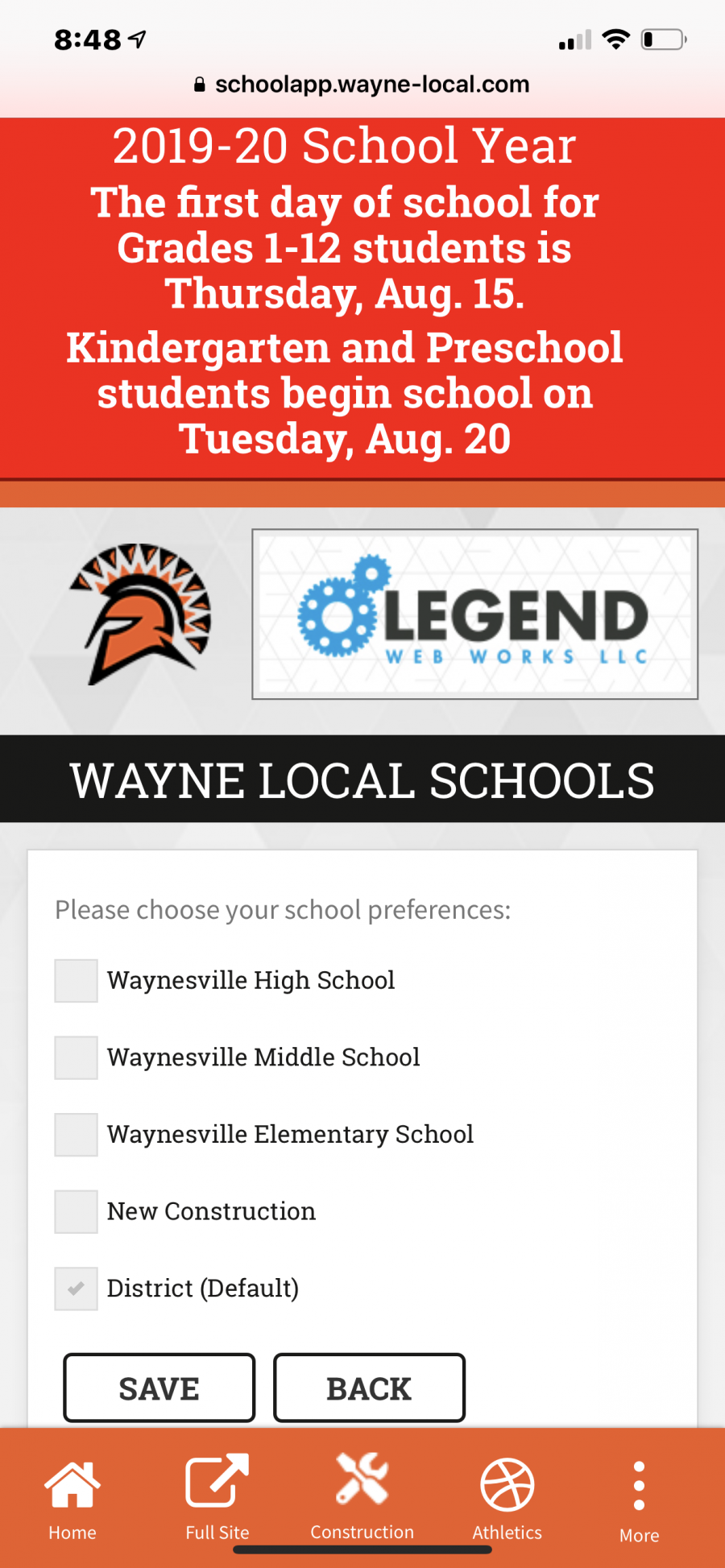The image size is (725, 1568).
Task: Save the school preferences
Action: click(x=159, y=1388)
